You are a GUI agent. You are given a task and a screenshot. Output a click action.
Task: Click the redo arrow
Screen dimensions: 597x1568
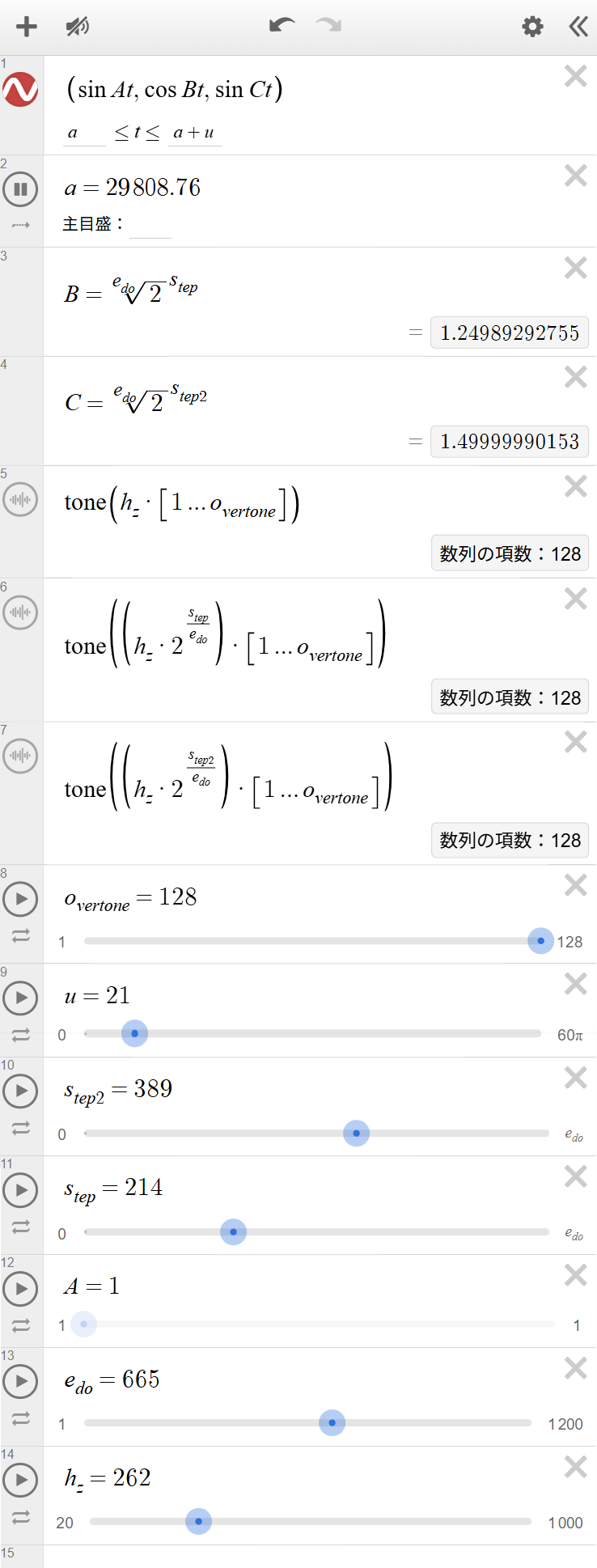326,25
